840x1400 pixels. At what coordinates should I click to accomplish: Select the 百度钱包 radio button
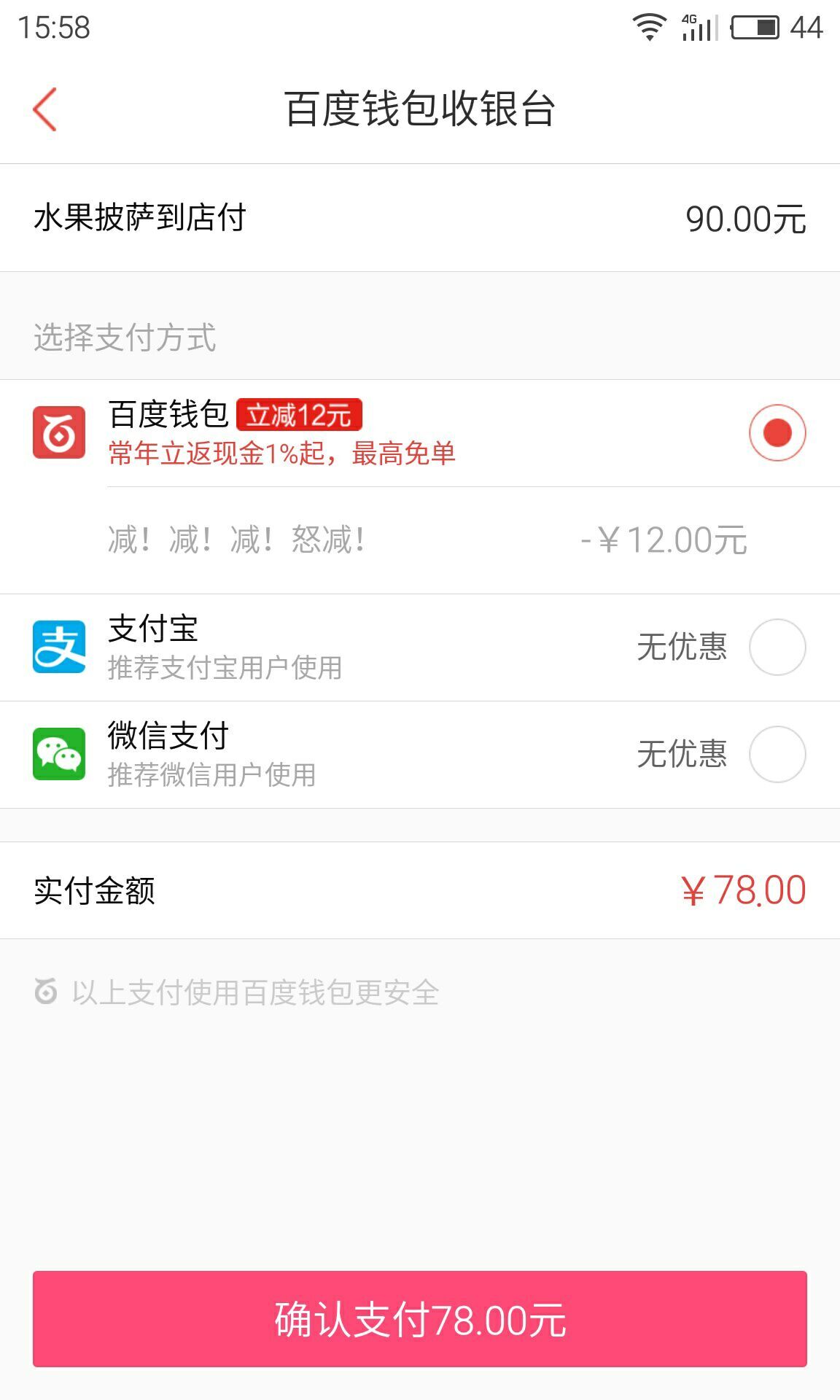pos(777,432)
